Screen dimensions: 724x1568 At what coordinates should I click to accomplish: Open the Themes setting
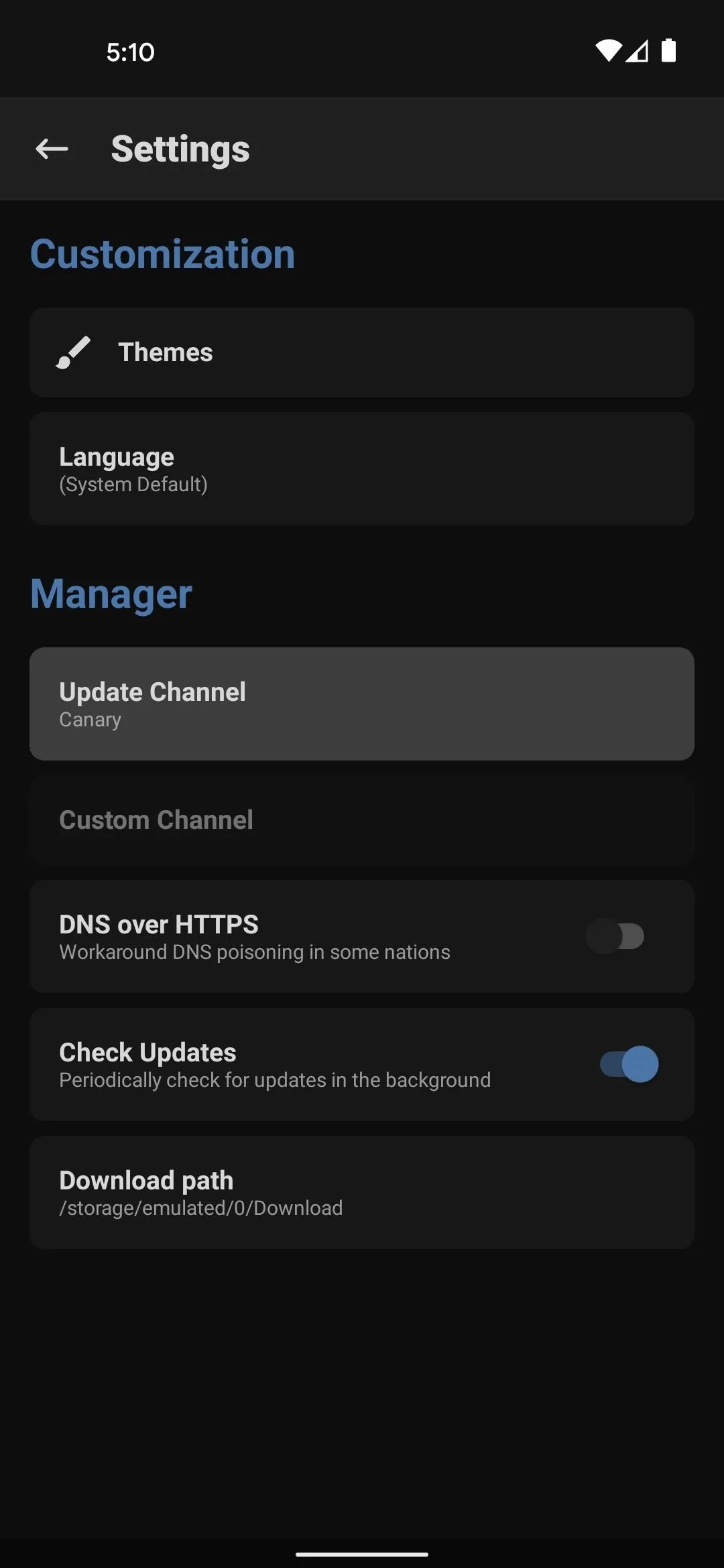(362, 352)
